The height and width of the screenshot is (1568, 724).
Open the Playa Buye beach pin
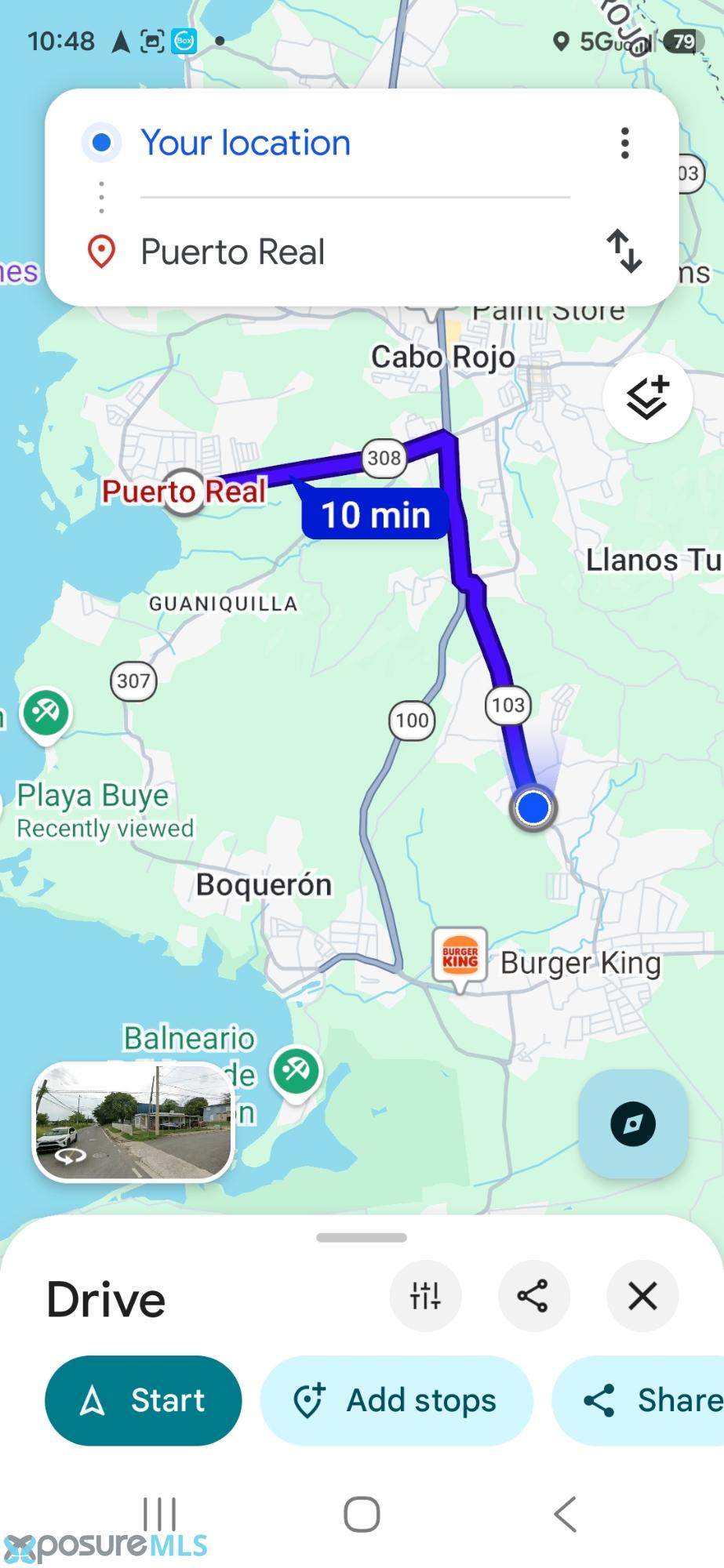[45, 713]
